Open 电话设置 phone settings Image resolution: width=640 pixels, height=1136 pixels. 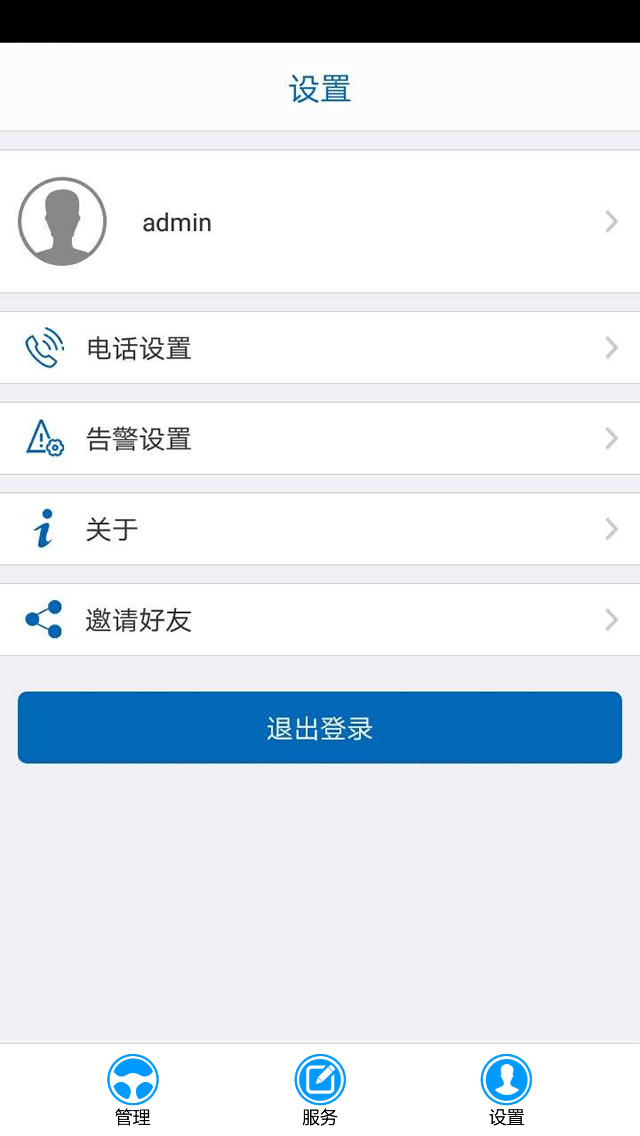[x=320, y=348]
